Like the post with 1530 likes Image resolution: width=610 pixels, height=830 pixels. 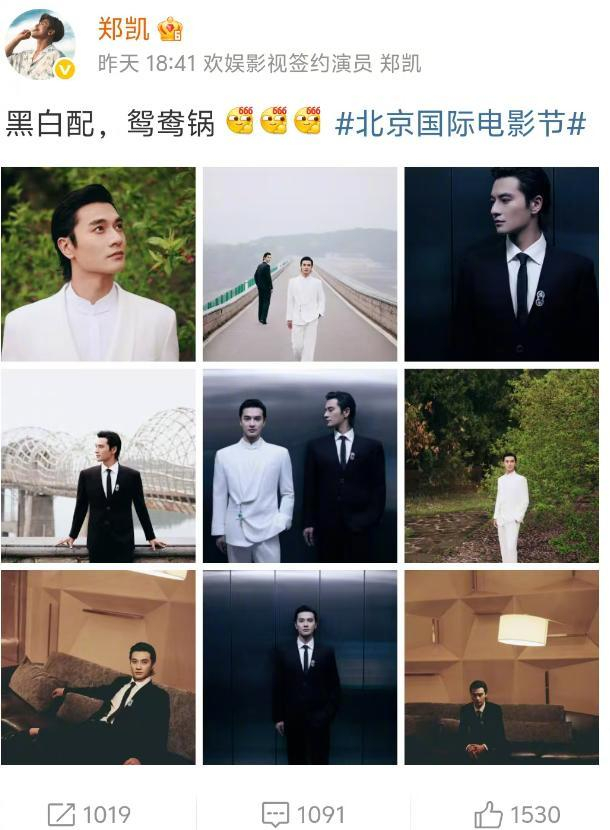(517, 814)
